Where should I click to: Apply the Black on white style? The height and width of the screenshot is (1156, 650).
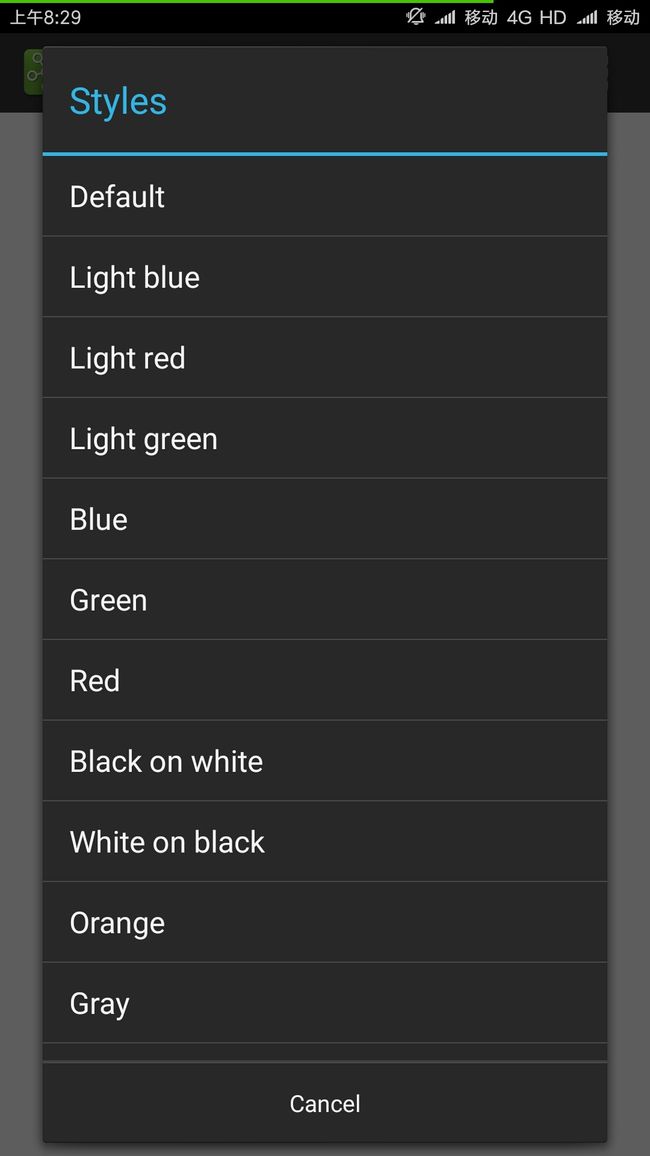point(324,760)
